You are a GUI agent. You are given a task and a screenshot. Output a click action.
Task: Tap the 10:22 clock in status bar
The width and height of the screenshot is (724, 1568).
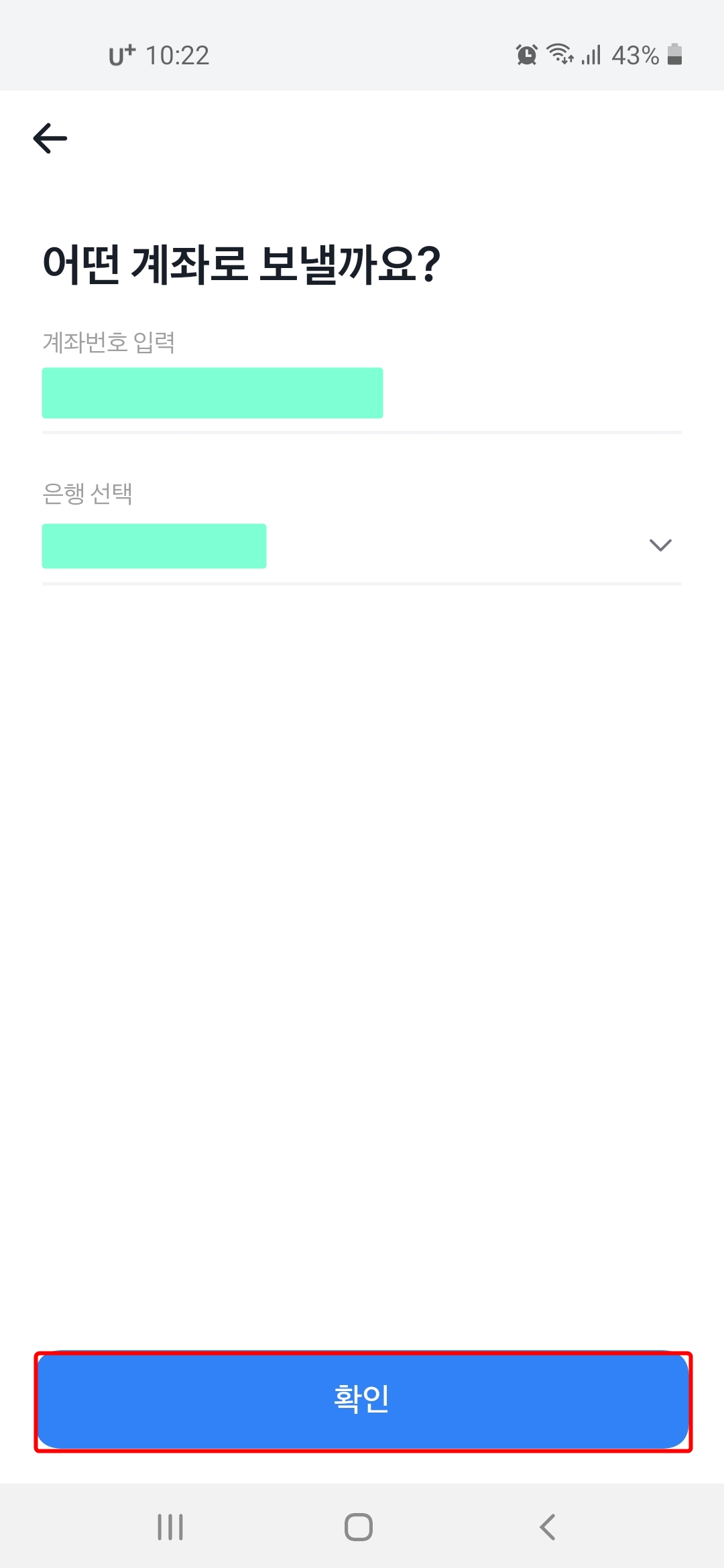click(177, 55)
